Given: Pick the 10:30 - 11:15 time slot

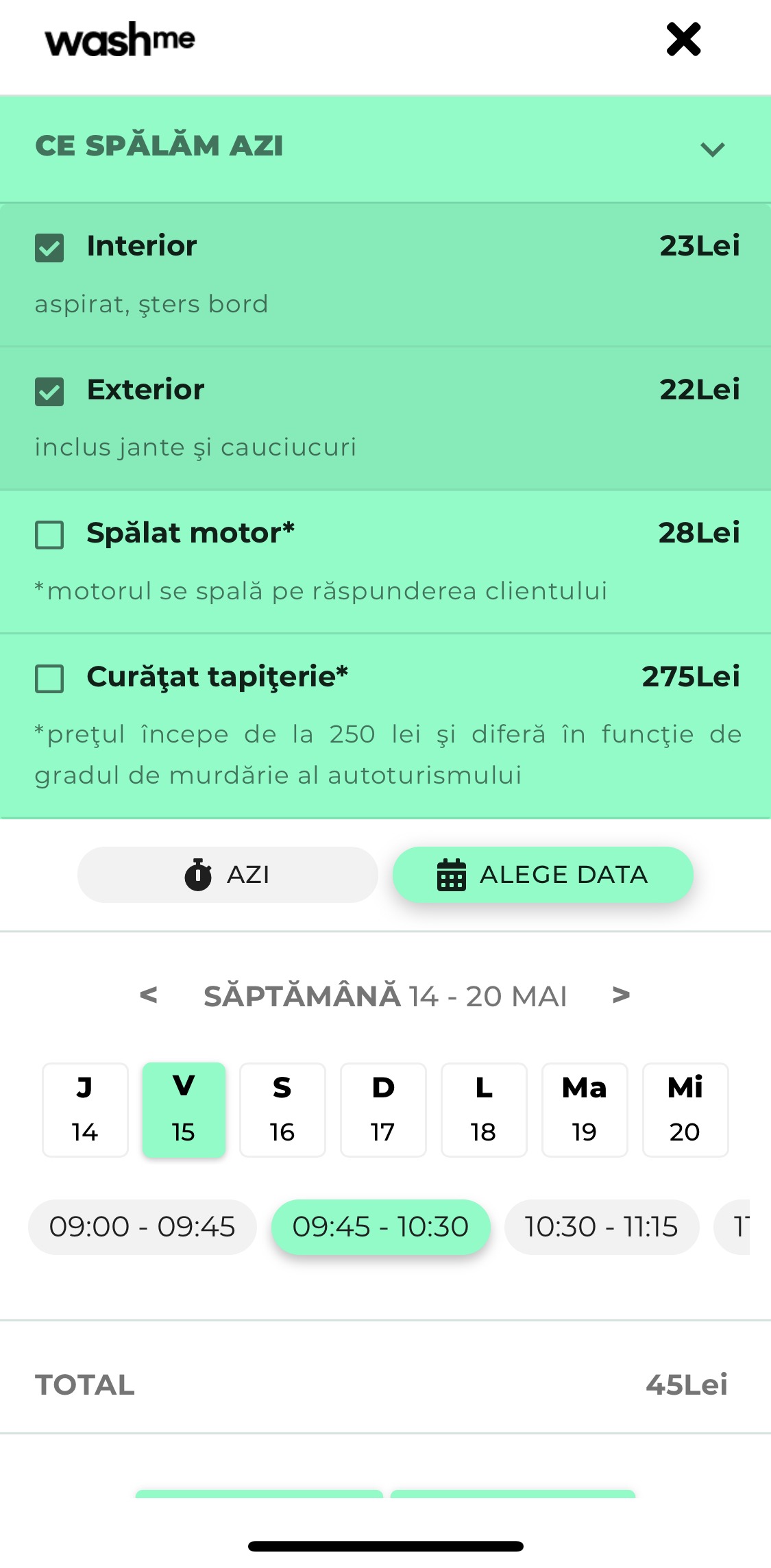Looking at the screenshot, I should coord(602,1227).
